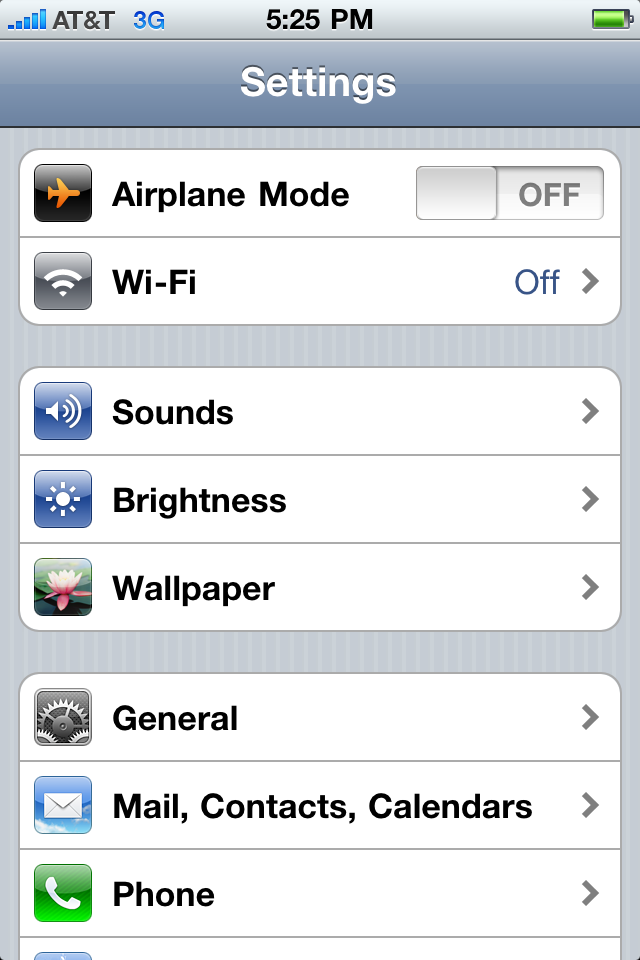Open Mail, Contacts, Calendars settings
This screenshot has width=640, height=960.
(320, 806)
